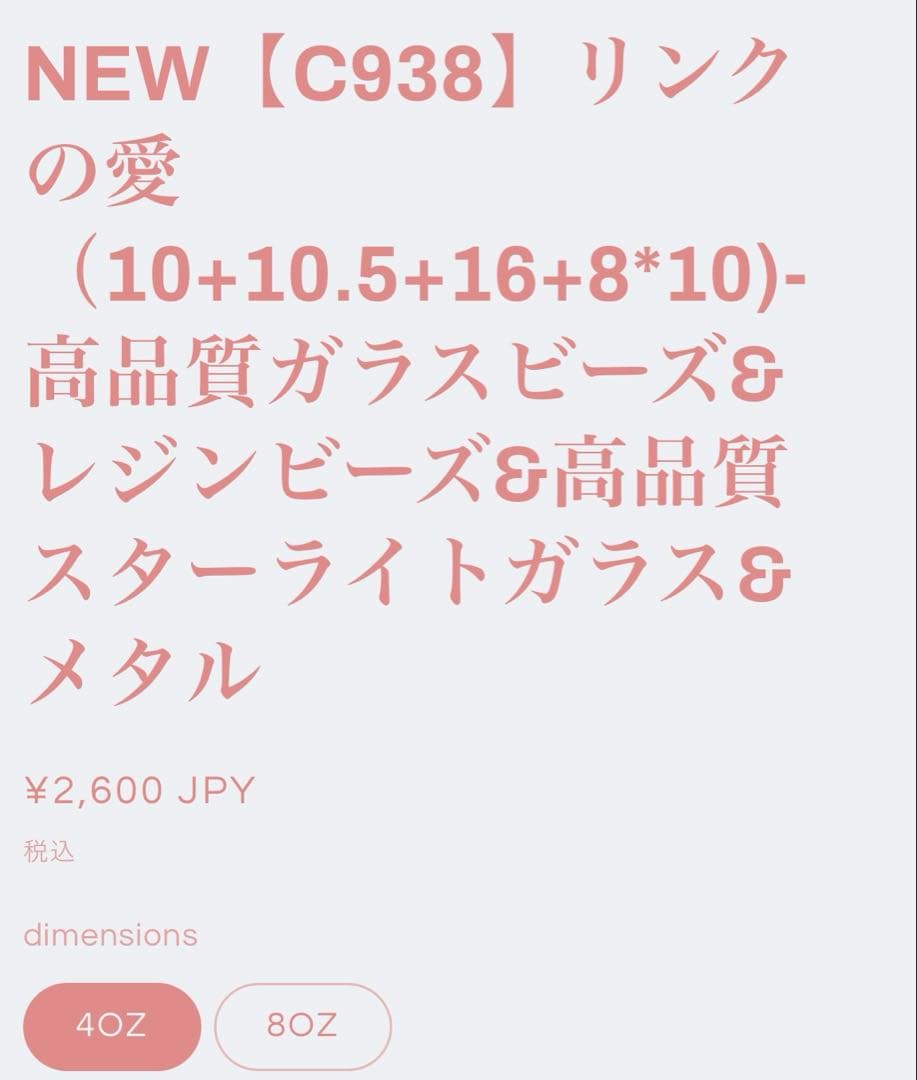Choose the 8OZ size option
This screenshot has height=1080, width=917.
click(x=302, y=1026)
